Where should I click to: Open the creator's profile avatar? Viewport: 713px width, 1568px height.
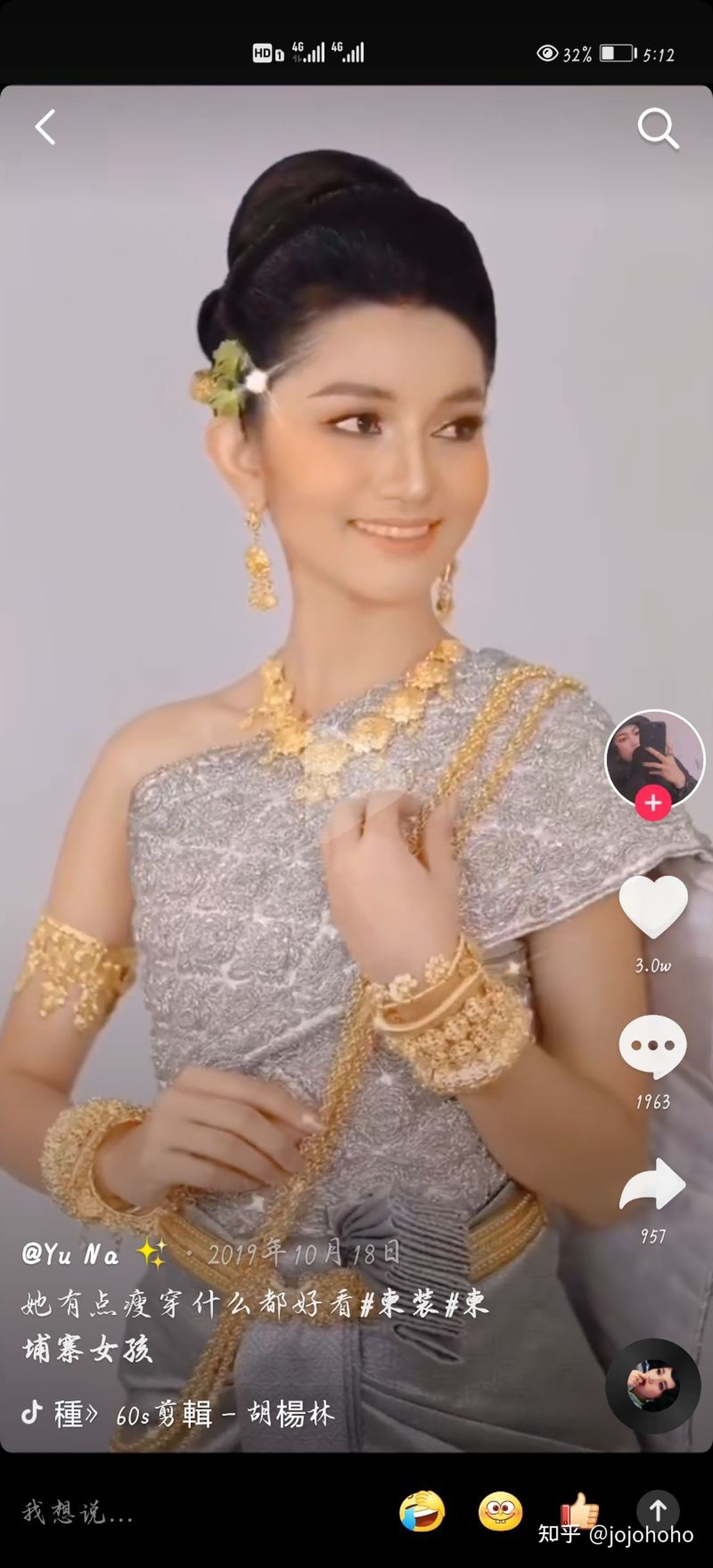[654, 758]
